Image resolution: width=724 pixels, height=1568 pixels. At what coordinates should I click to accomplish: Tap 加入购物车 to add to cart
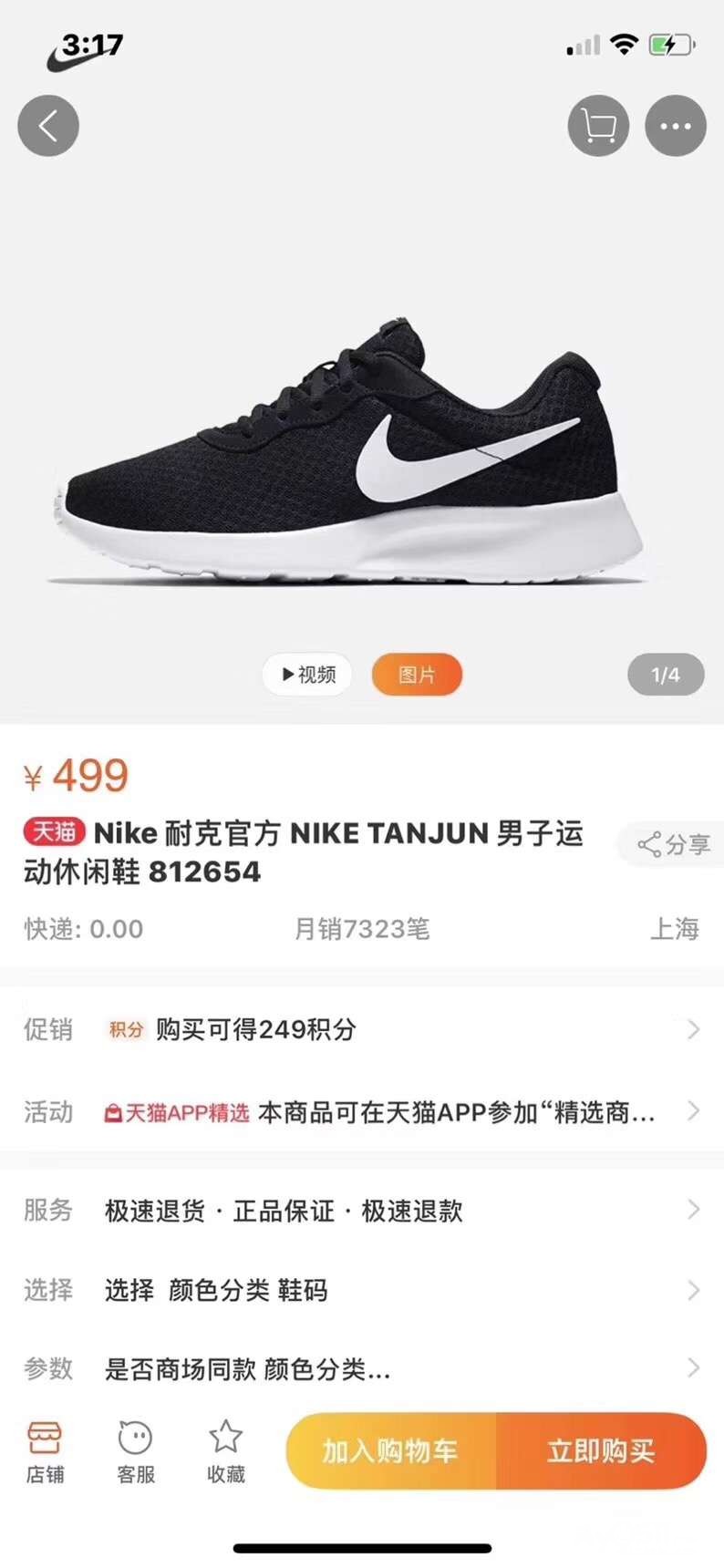(390, 1450)
